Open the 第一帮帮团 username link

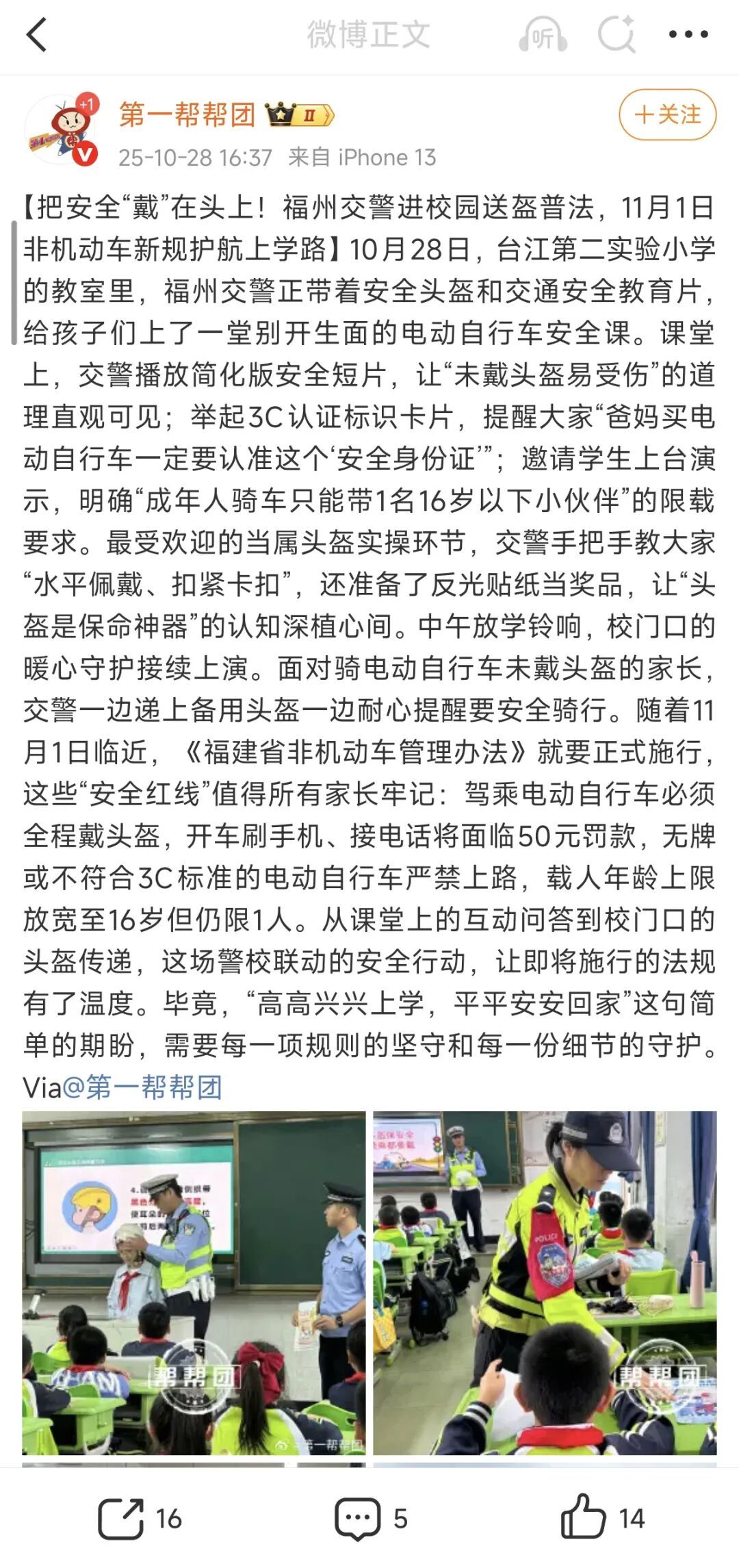187,114
